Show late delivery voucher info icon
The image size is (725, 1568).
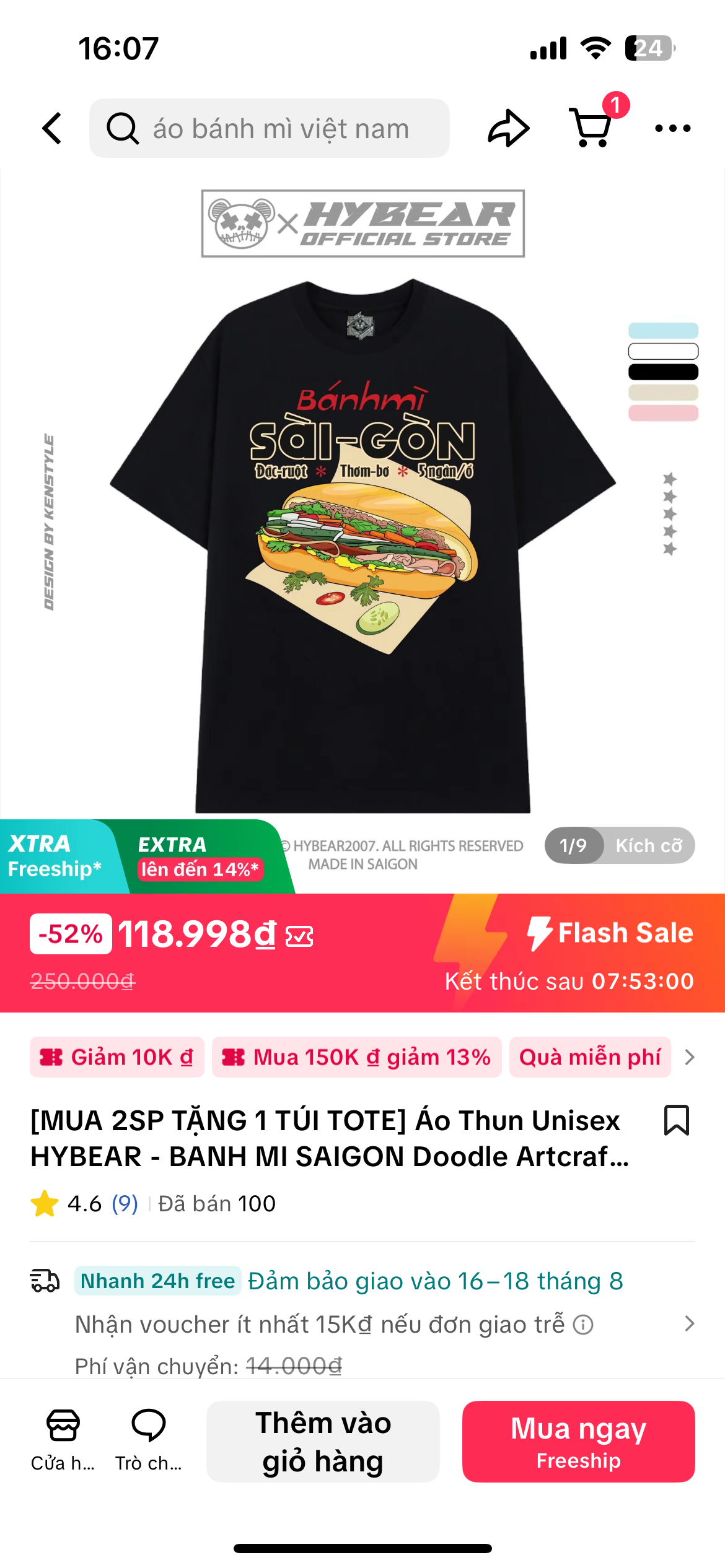(583, 1325)
